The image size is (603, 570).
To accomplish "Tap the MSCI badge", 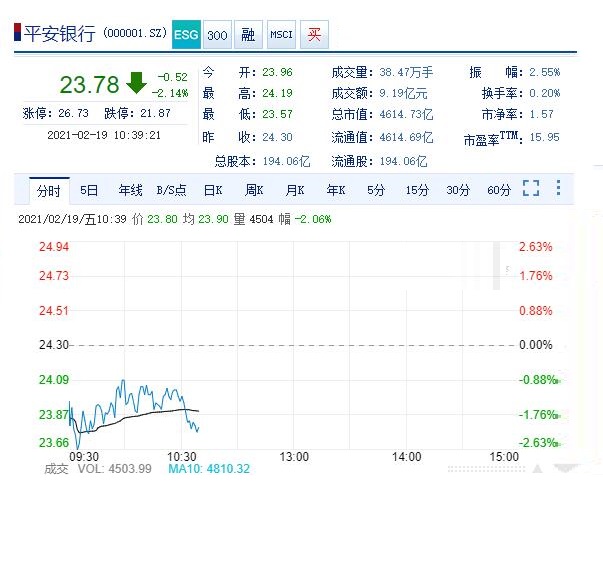I will (x=281, y=35).
